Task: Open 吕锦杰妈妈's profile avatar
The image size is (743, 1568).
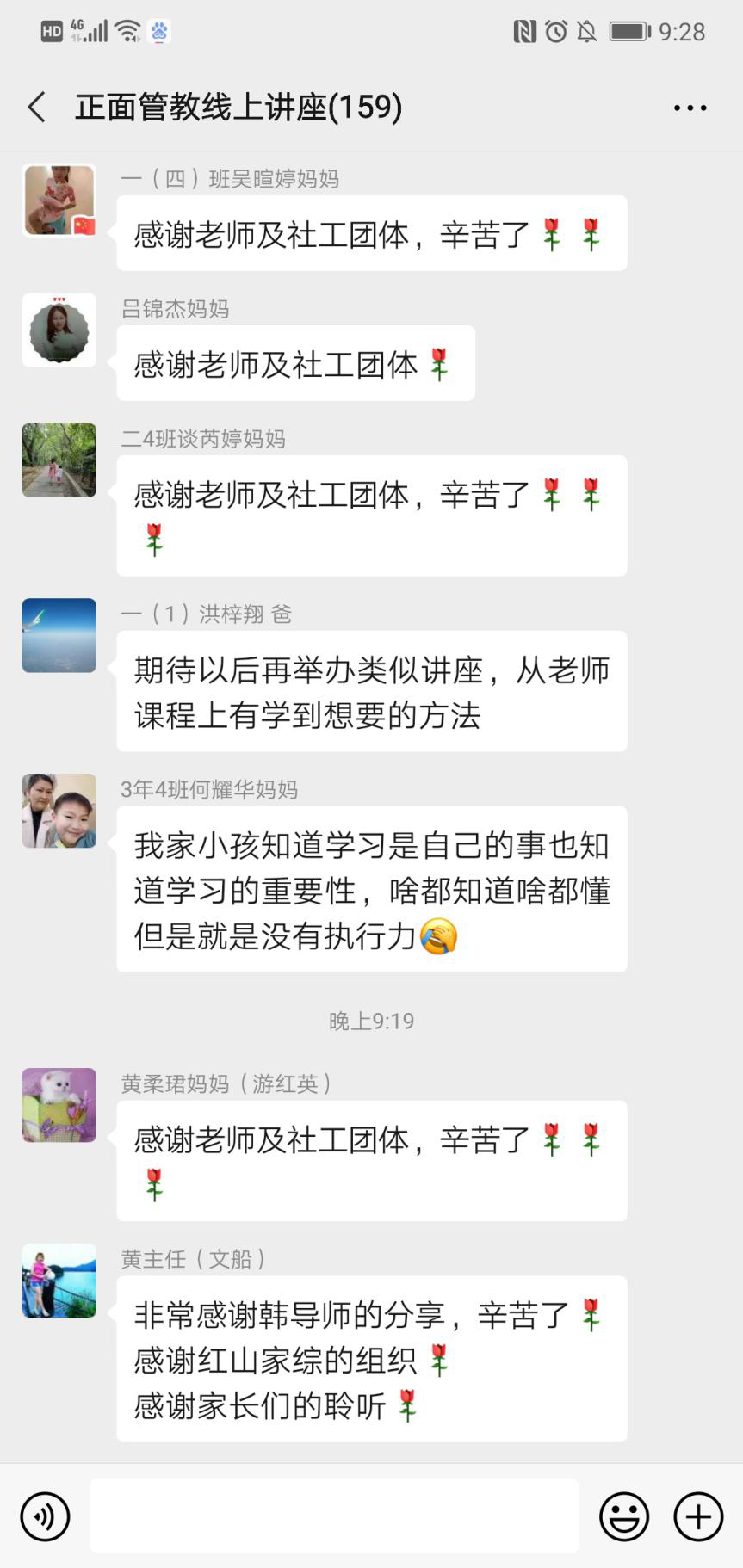Action: click(x=59, y=330)
